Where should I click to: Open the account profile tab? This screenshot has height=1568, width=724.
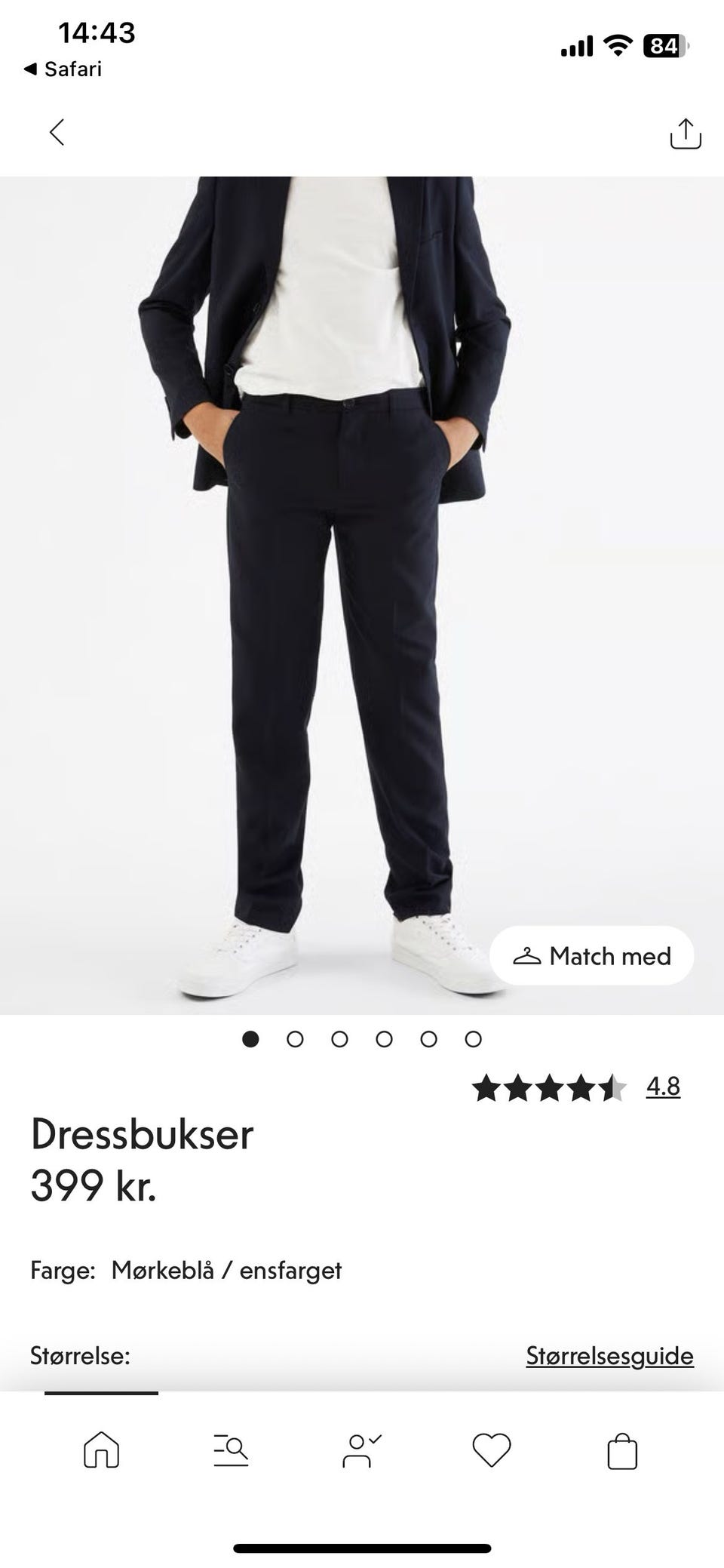coord(361,1450)
